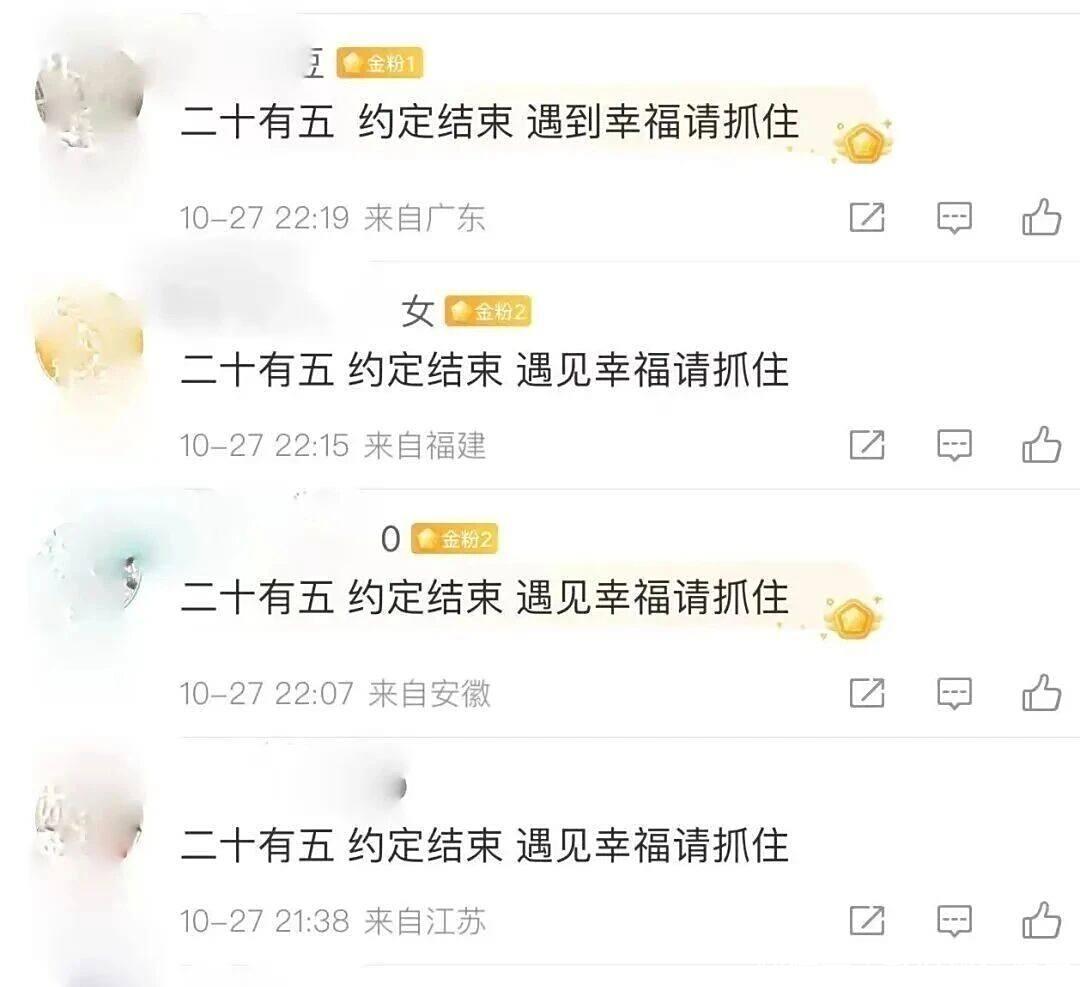Reply to the 22:15 comment from 福建

[x=954, y=444]
